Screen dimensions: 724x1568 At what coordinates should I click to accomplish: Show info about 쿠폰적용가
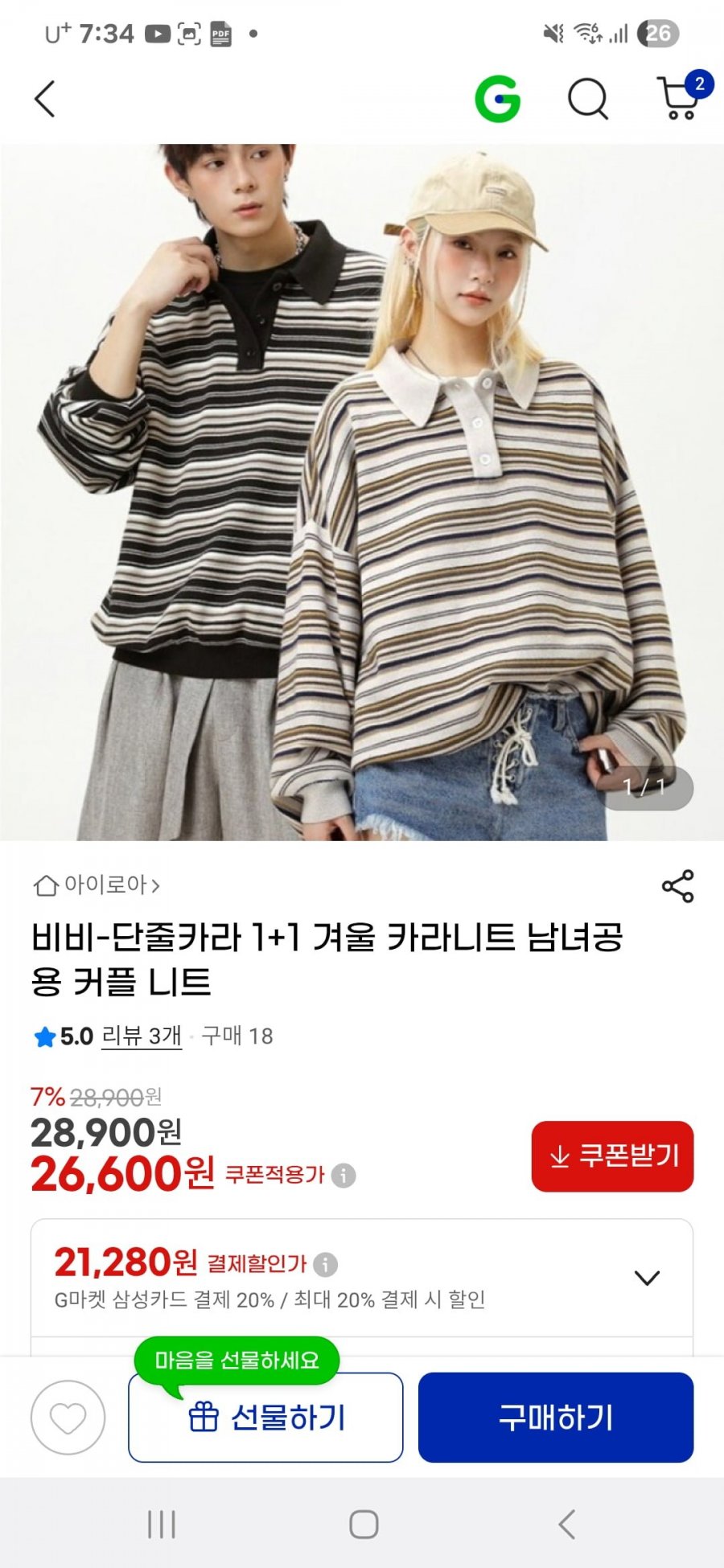tap(343, 1175)
